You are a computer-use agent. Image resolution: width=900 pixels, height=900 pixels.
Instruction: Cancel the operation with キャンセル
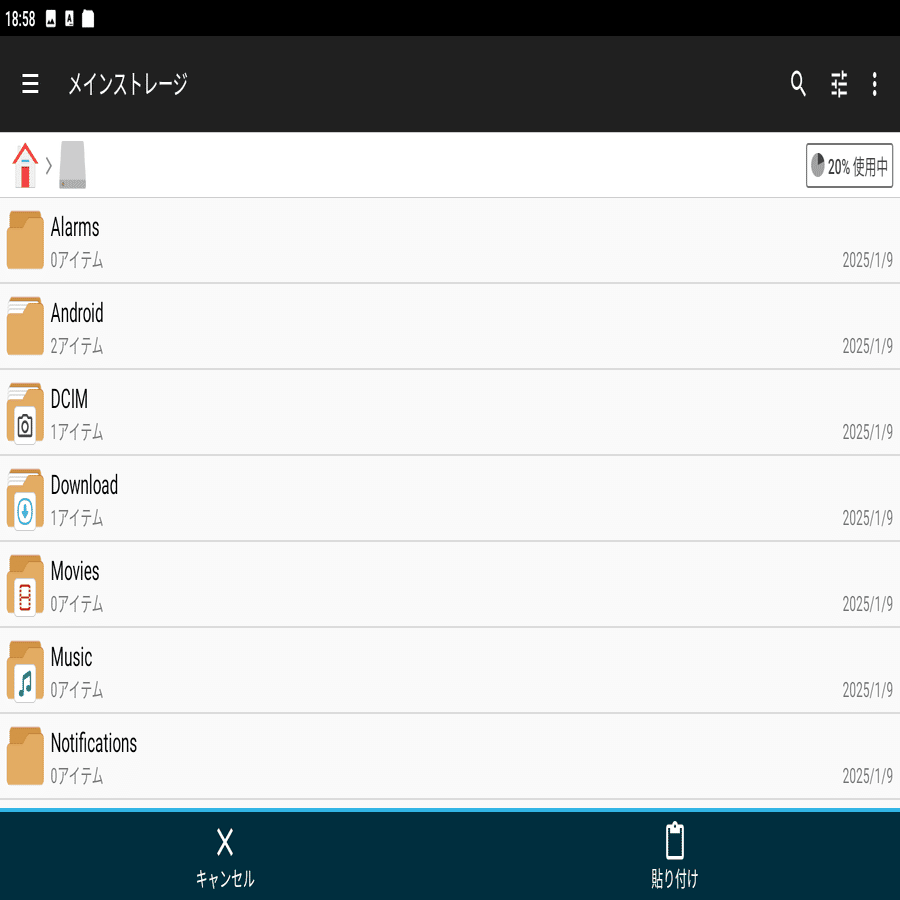click(225, 857)
